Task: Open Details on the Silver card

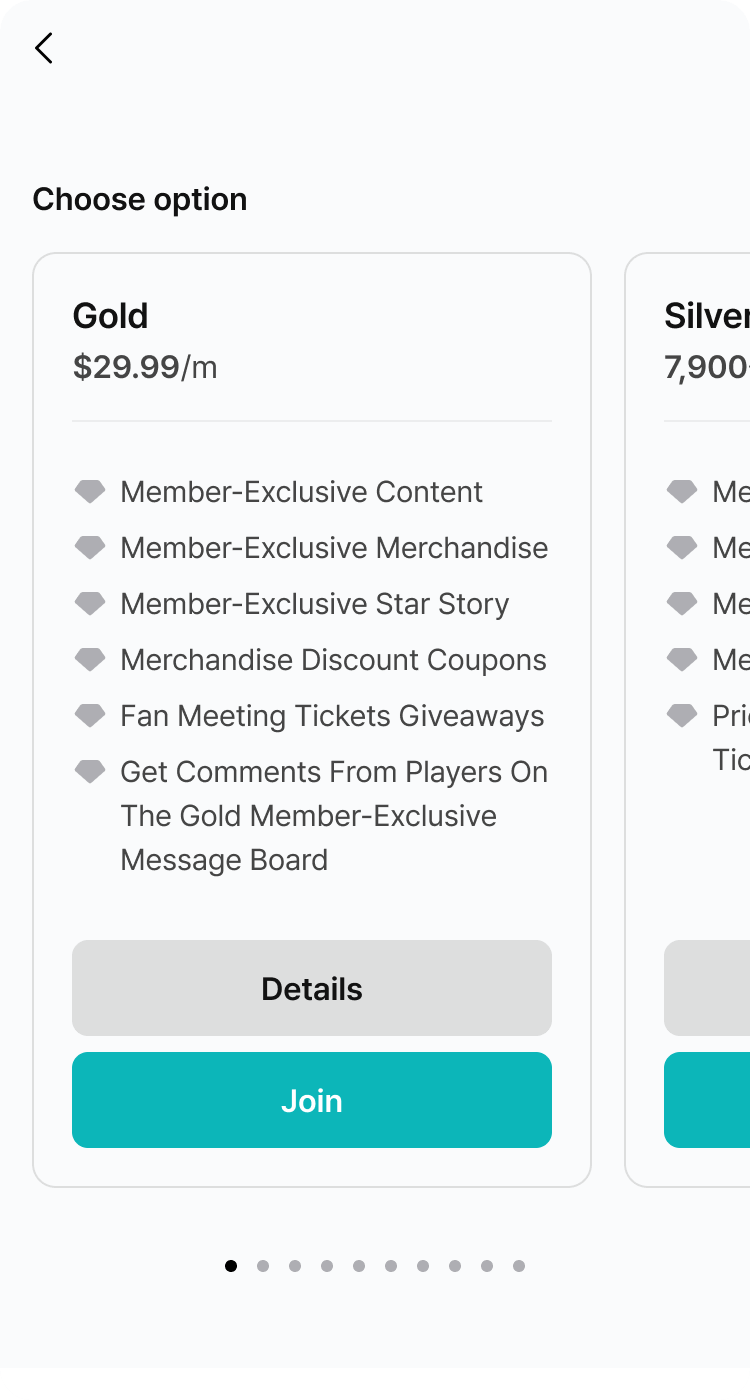Action: point(707,988)
